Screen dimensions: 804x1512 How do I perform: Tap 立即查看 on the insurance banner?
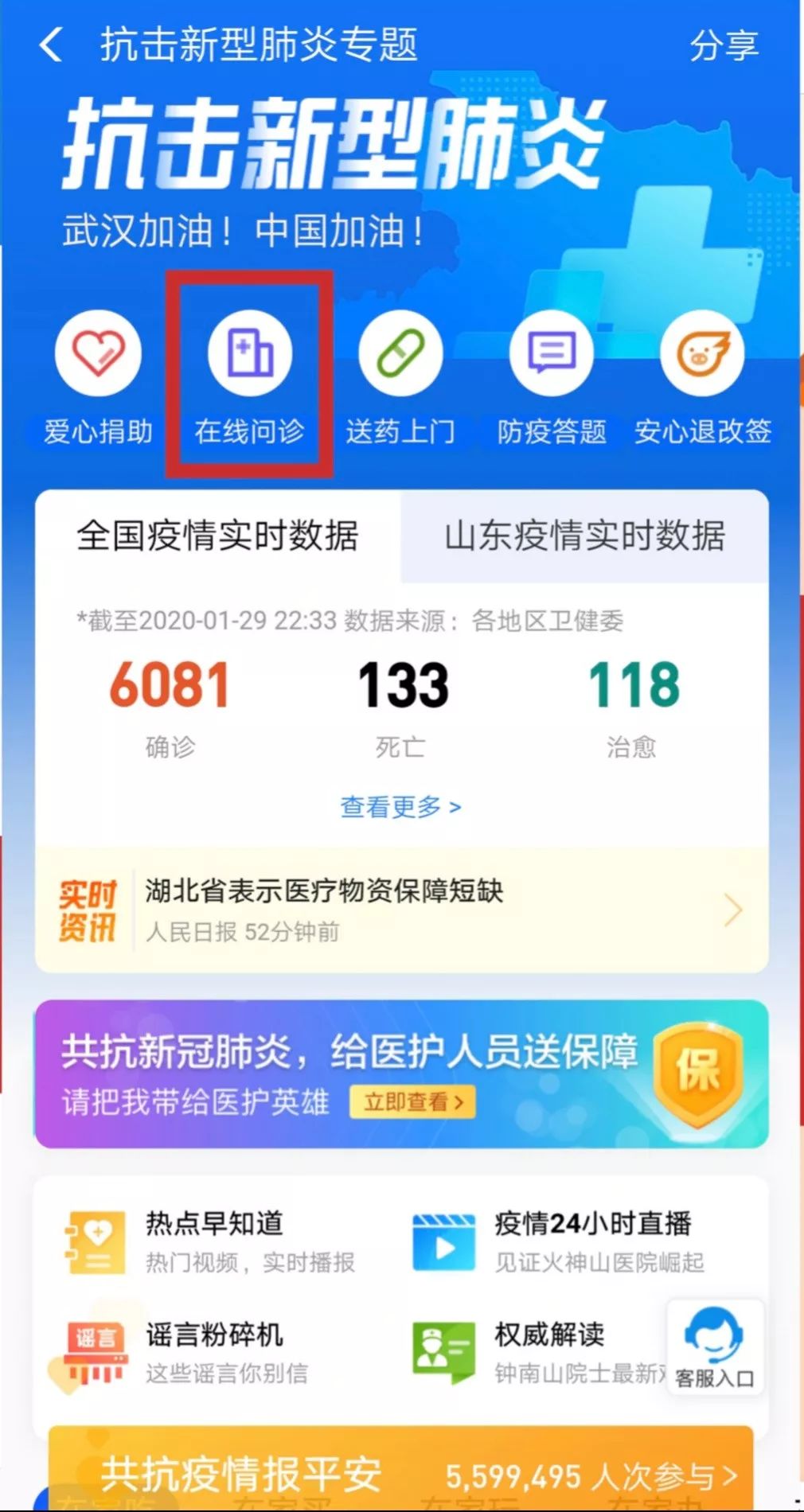click(412, 1102)
